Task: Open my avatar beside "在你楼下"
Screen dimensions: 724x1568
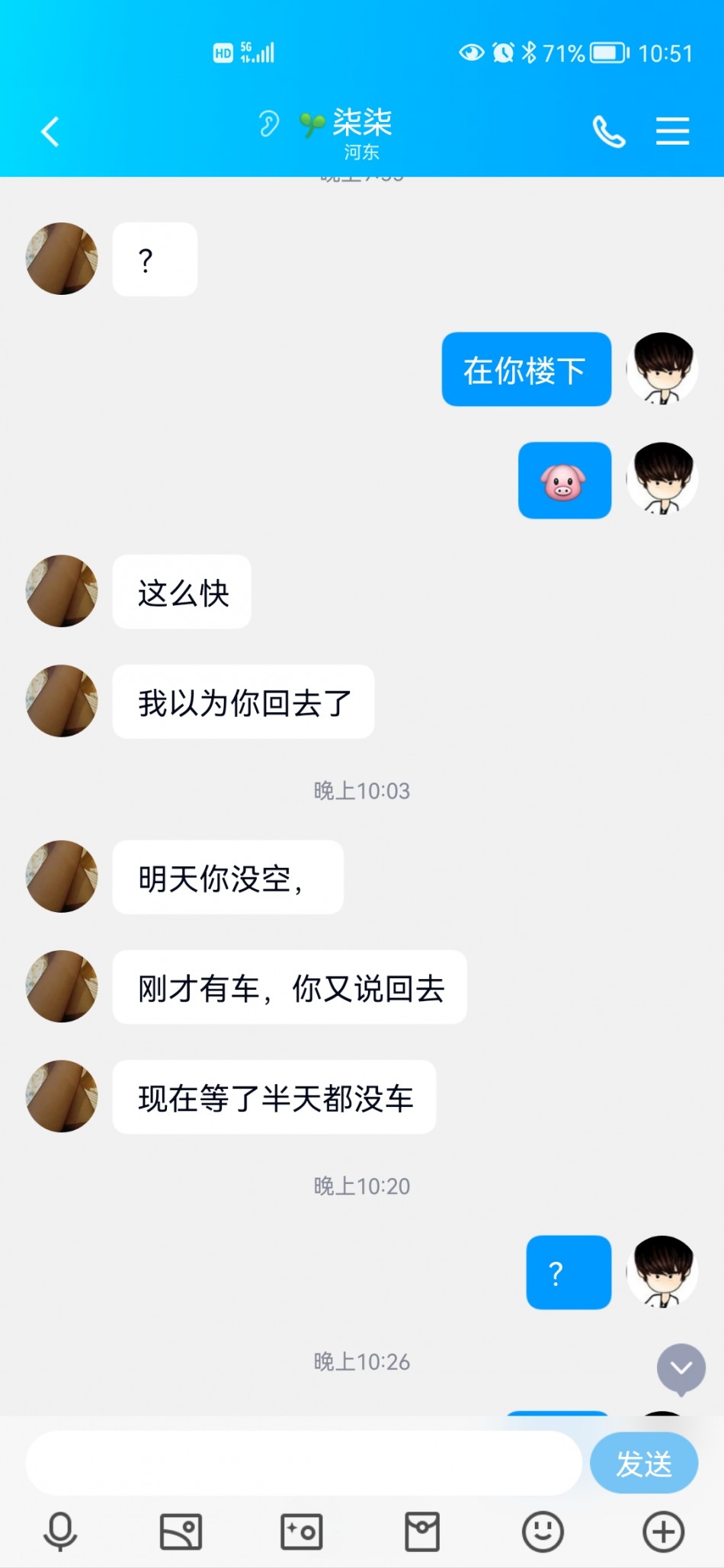Action: point(662,368)
